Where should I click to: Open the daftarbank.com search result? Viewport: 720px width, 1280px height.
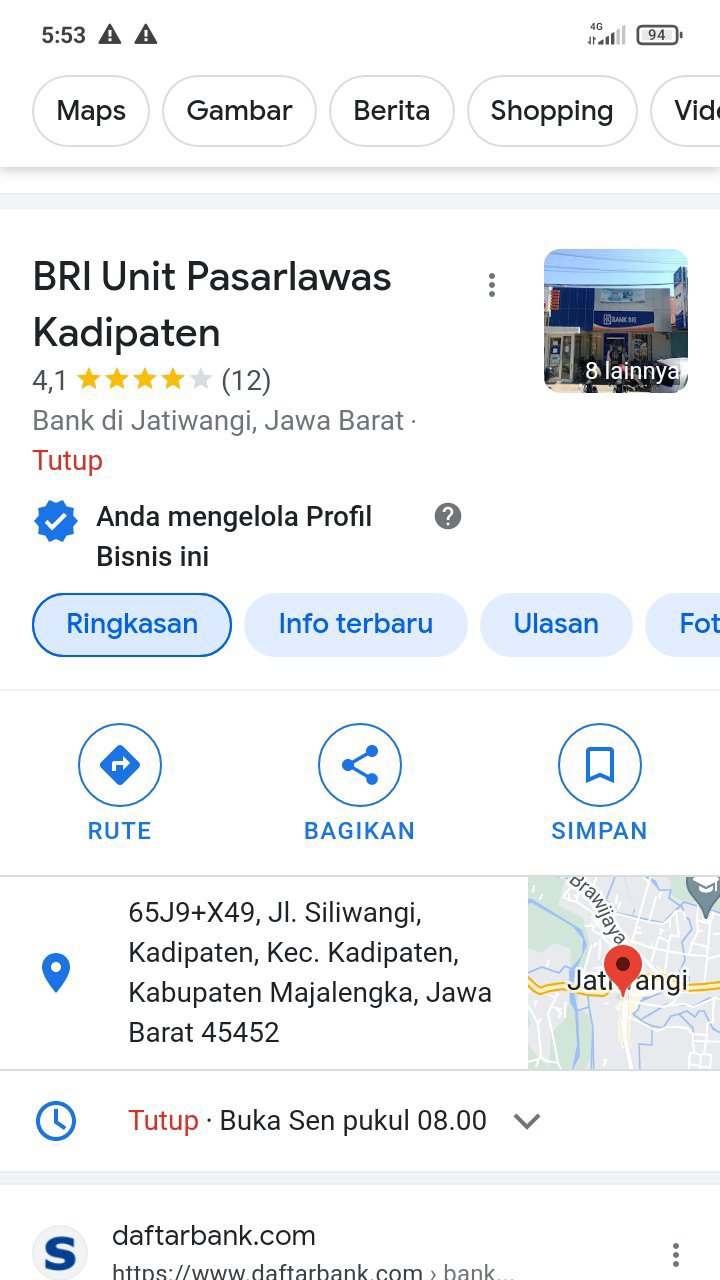pos(214,1236)
